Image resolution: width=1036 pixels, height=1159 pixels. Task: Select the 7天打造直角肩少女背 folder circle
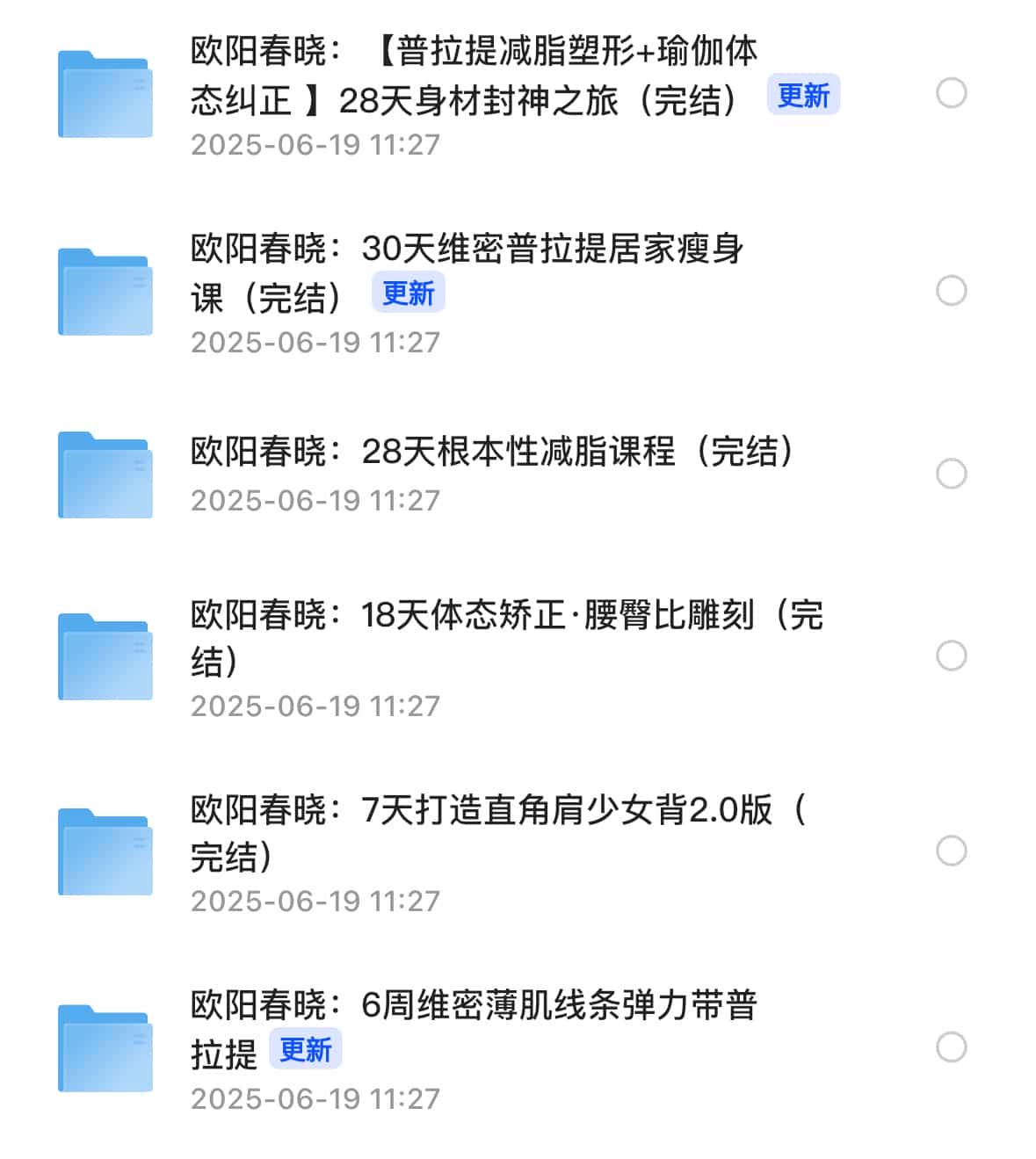pos(951,851)
